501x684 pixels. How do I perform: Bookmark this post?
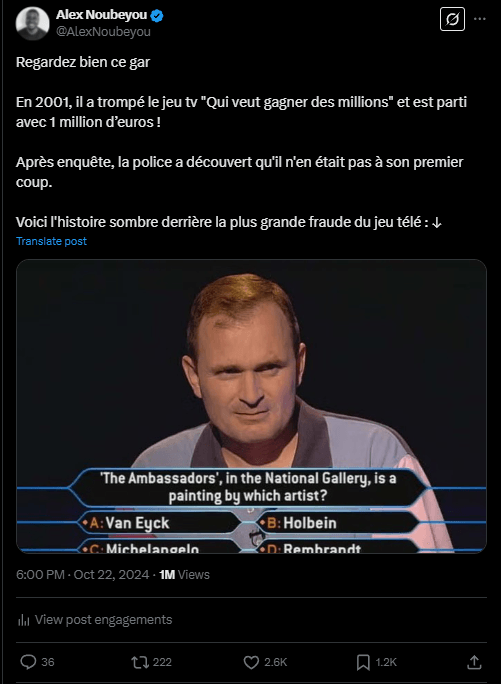363,662
